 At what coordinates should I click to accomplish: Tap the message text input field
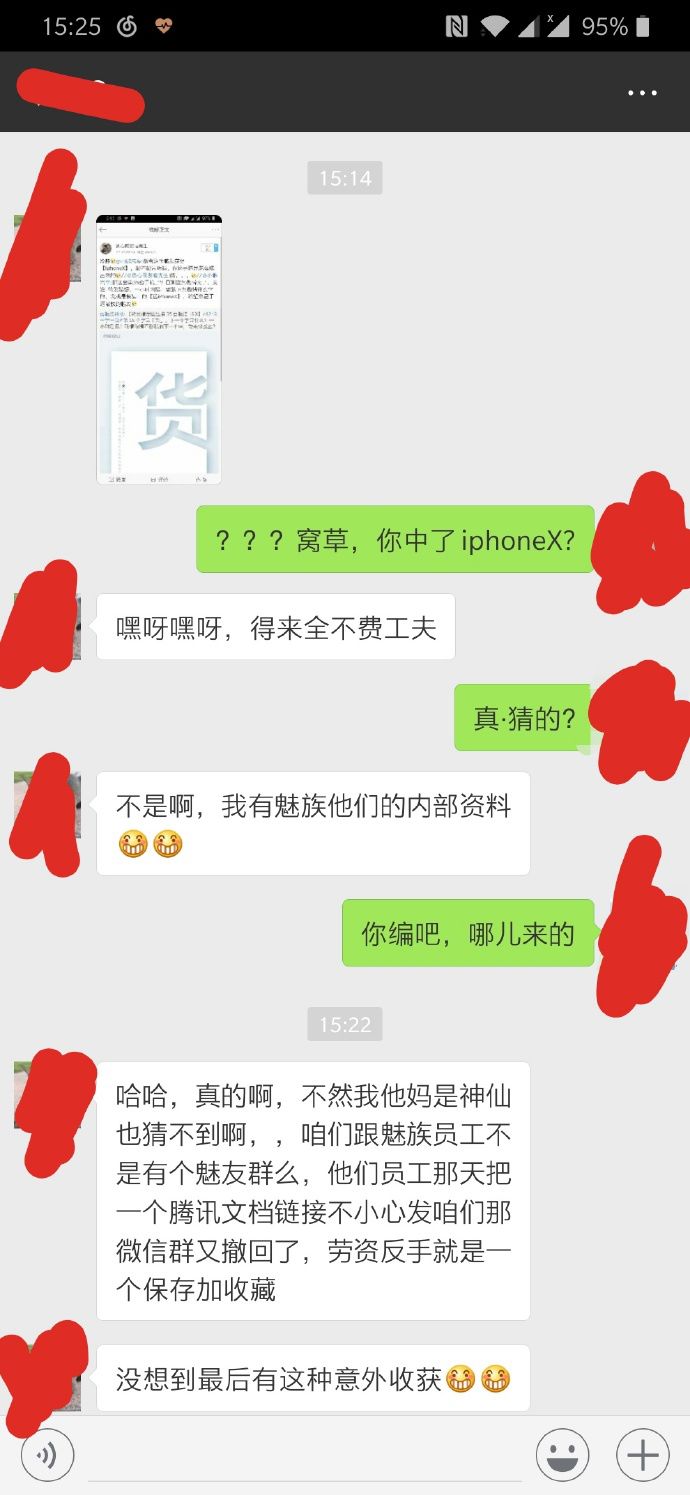click(305, 1455)
